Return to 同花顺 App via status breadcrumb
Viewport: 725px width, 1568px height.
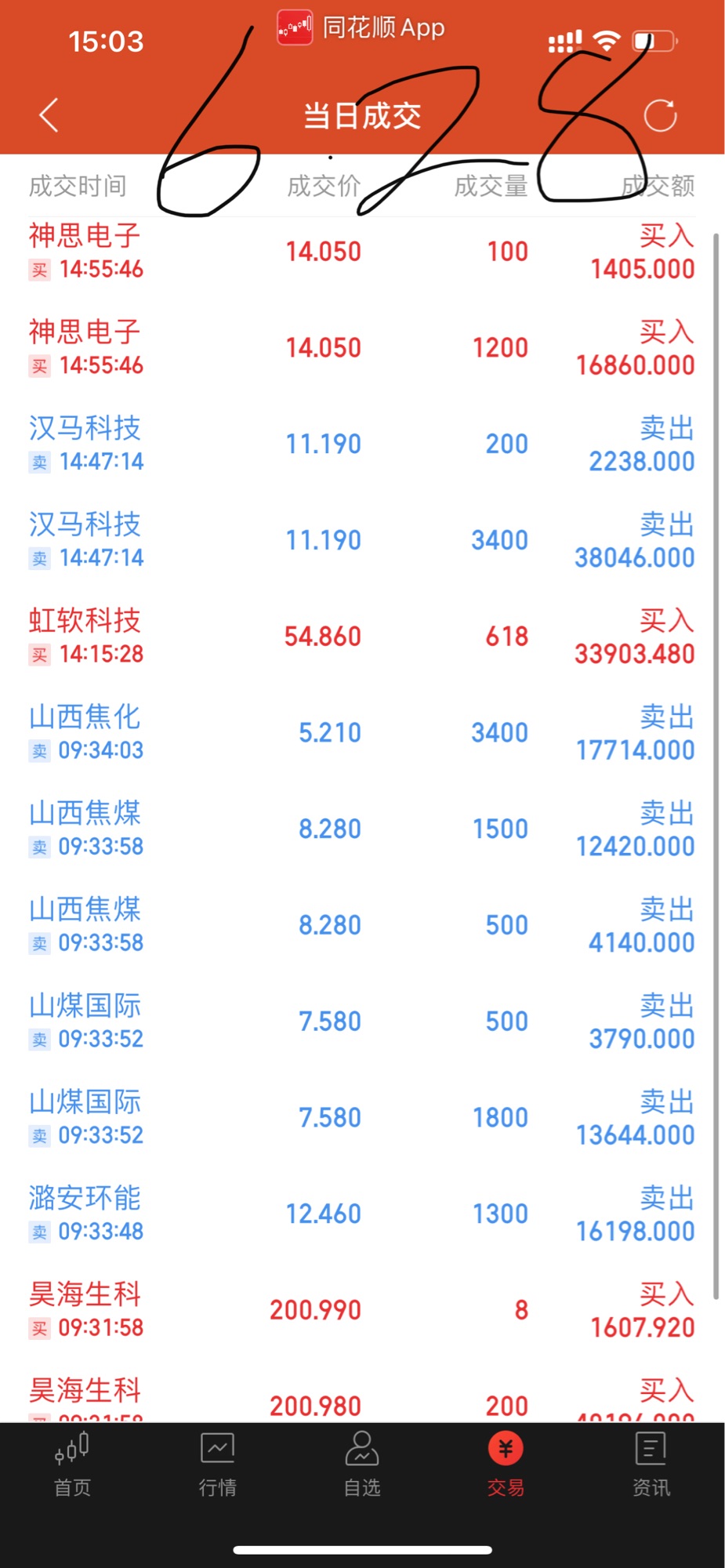tap(362, 28)
